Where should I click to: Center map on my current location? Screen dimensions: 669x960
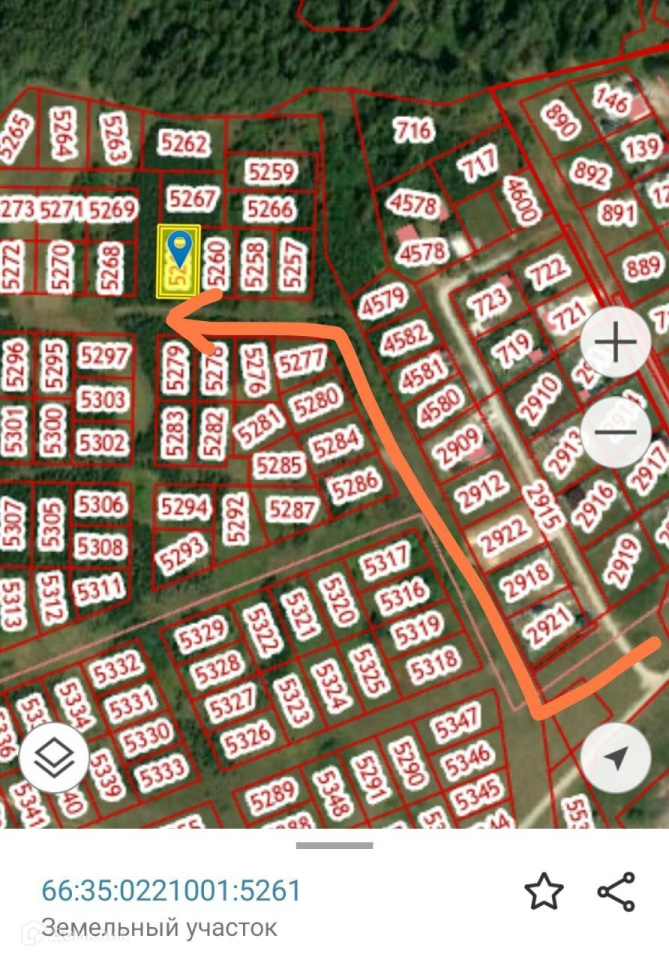(615, 757)
